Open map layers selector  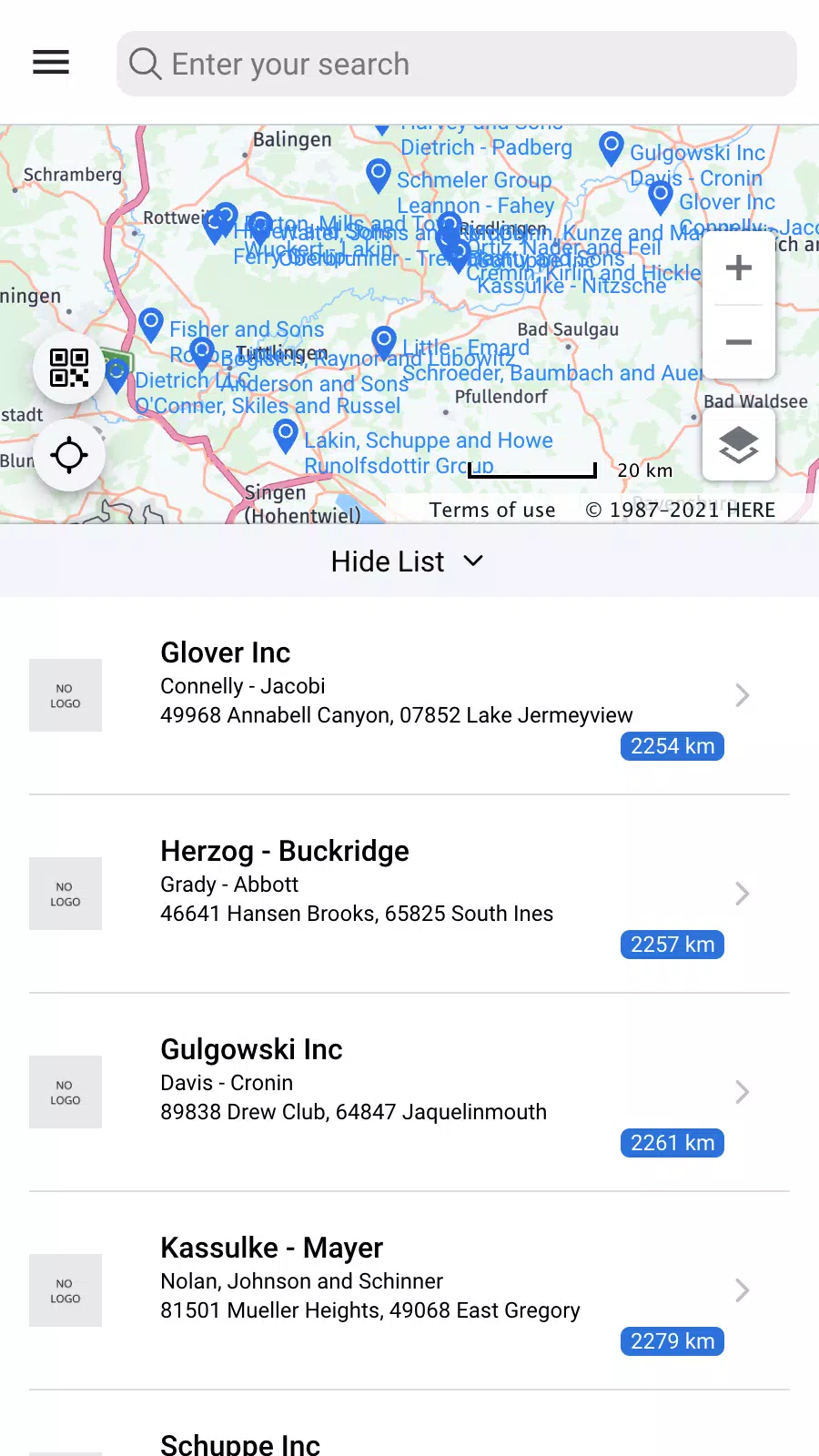[739, 444]
